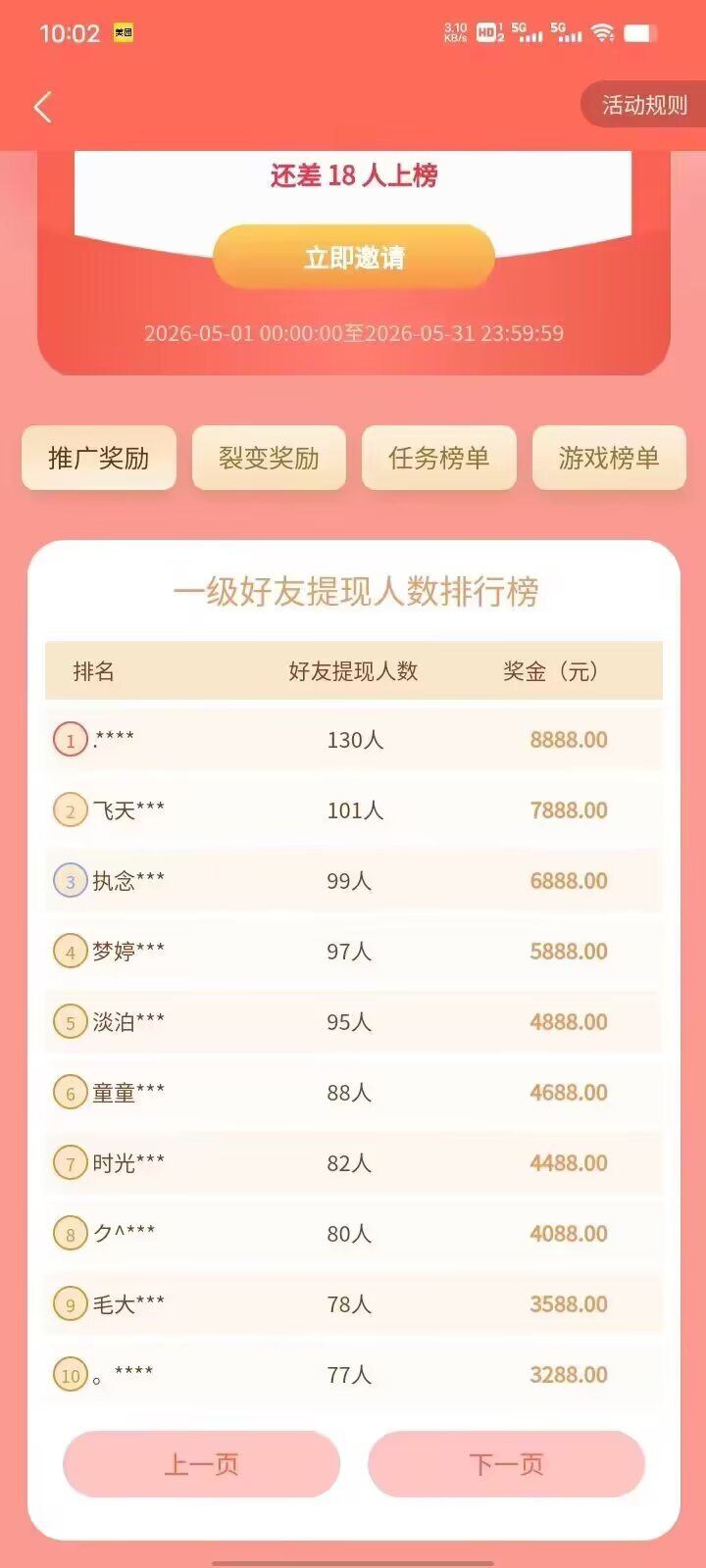Load next ranking page with 下一页
The width and height of the screenshot is (706, 1568).
506,1464
